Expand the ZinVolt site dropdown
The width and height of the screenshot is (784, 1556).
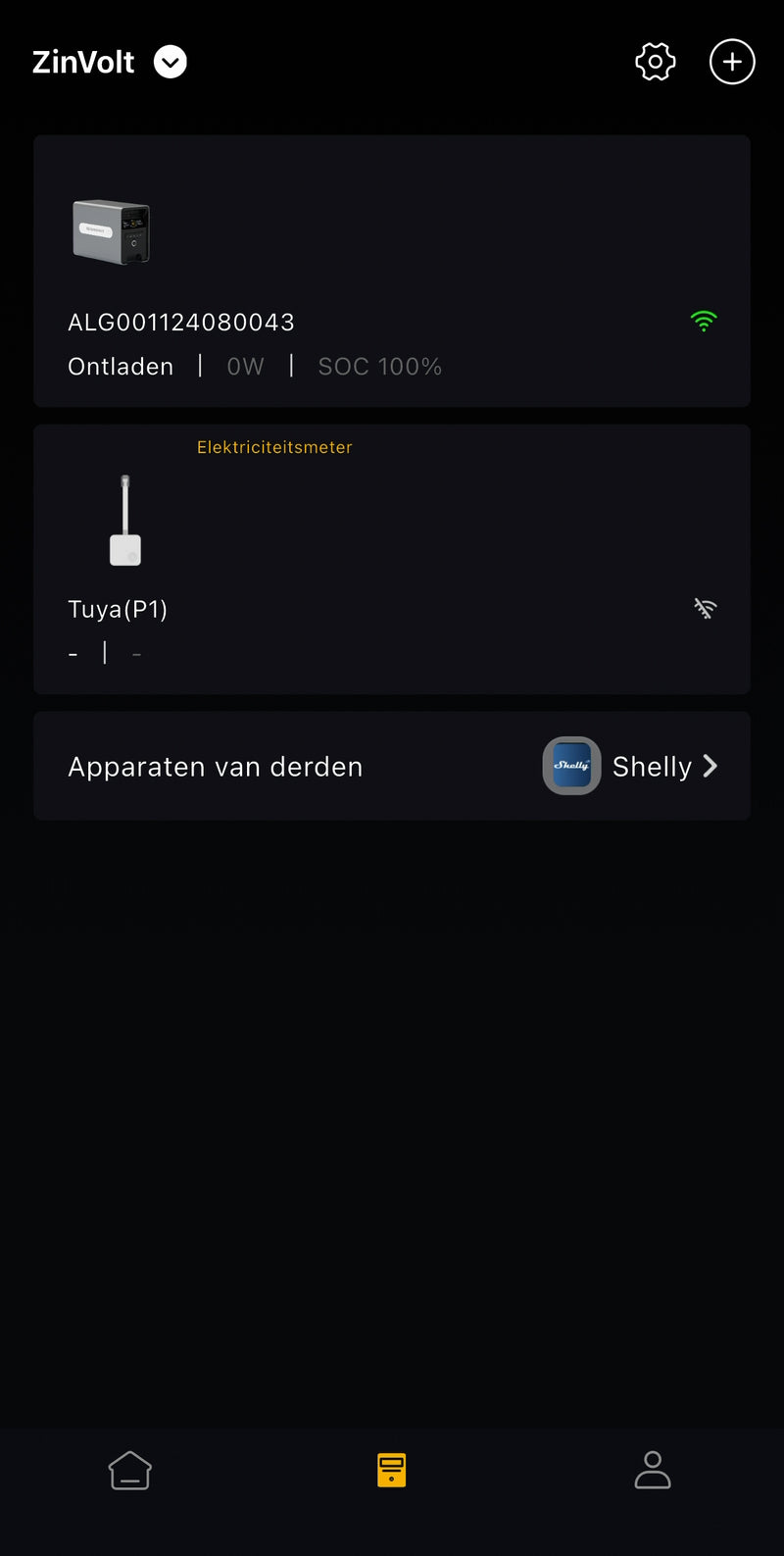point(171,62)
